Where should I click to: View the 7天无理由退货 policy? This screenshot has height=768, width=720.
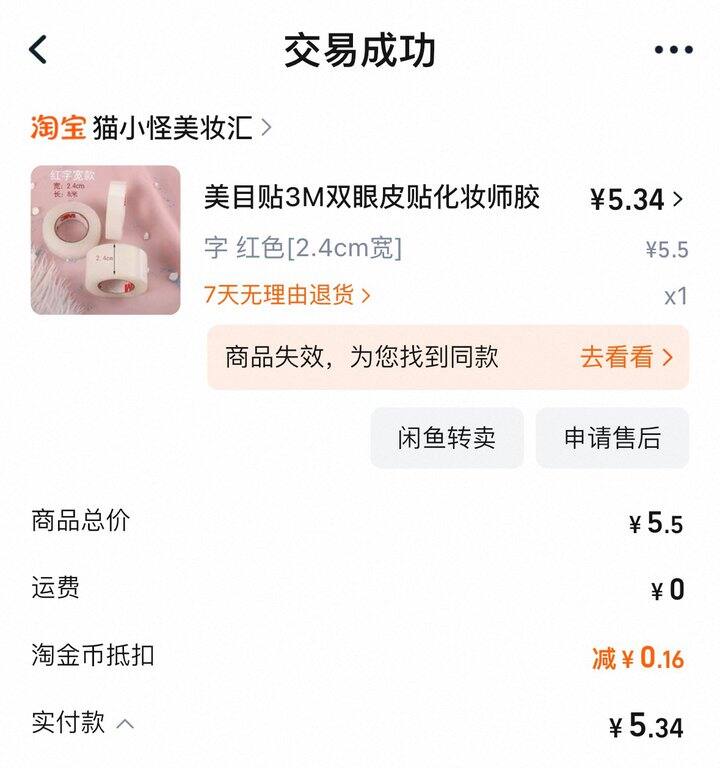(287, 295)
